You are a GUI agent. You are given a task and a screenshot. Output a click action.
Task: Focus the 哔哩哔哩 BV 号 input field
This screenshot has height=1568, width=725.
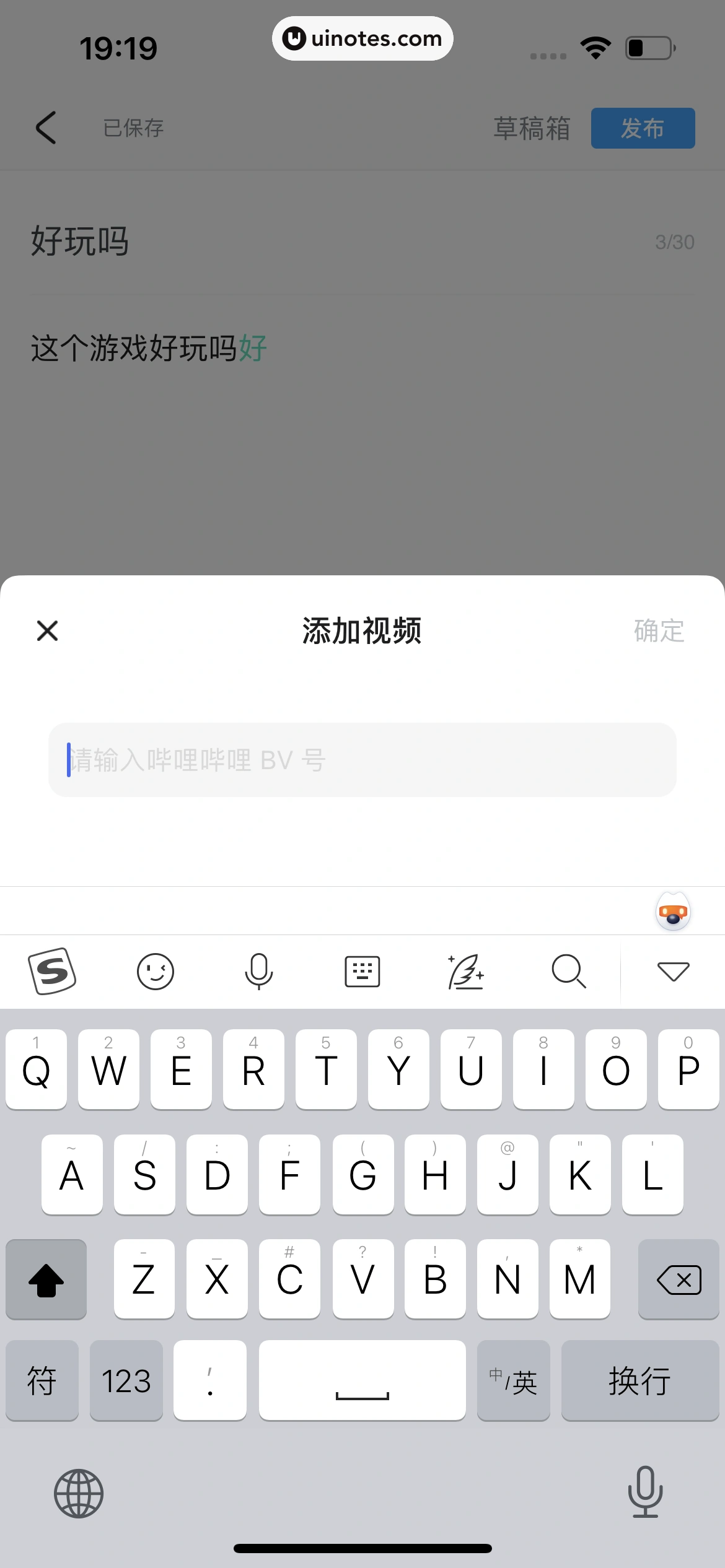(x=362, y=760)
